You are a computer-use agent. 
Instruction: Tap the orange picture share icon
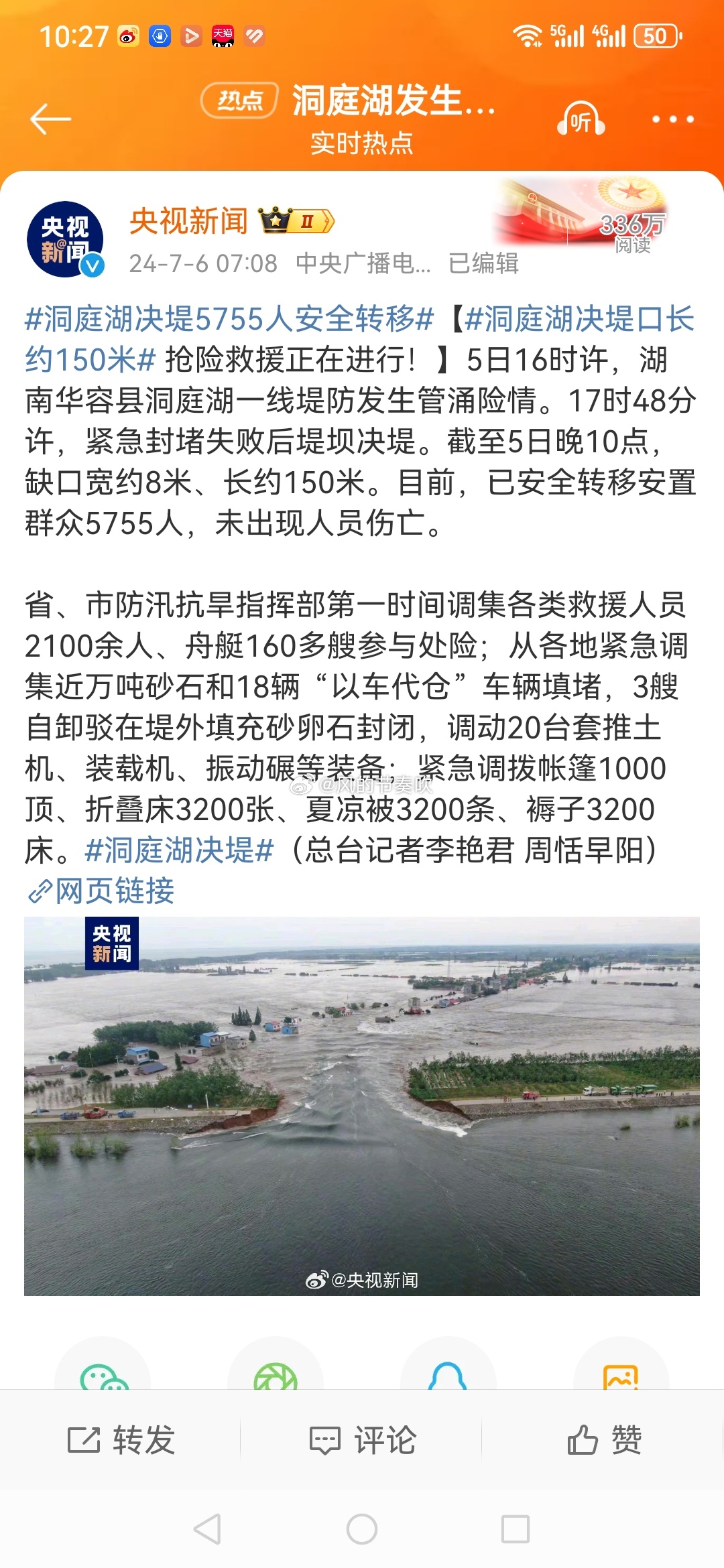coord(621,1375)
